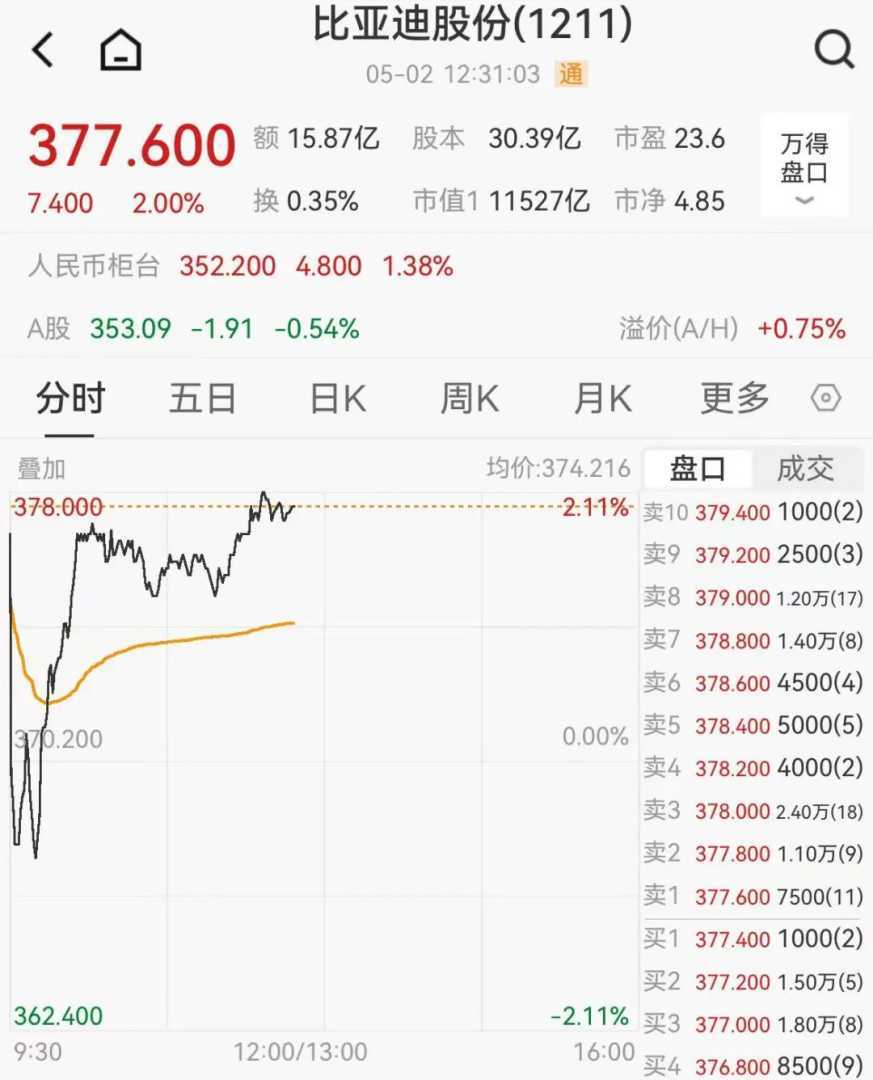This screenshot has width=873, height=1080.
Task: Tap 叠加 to overlay a comparison
Action: (41, 468)
